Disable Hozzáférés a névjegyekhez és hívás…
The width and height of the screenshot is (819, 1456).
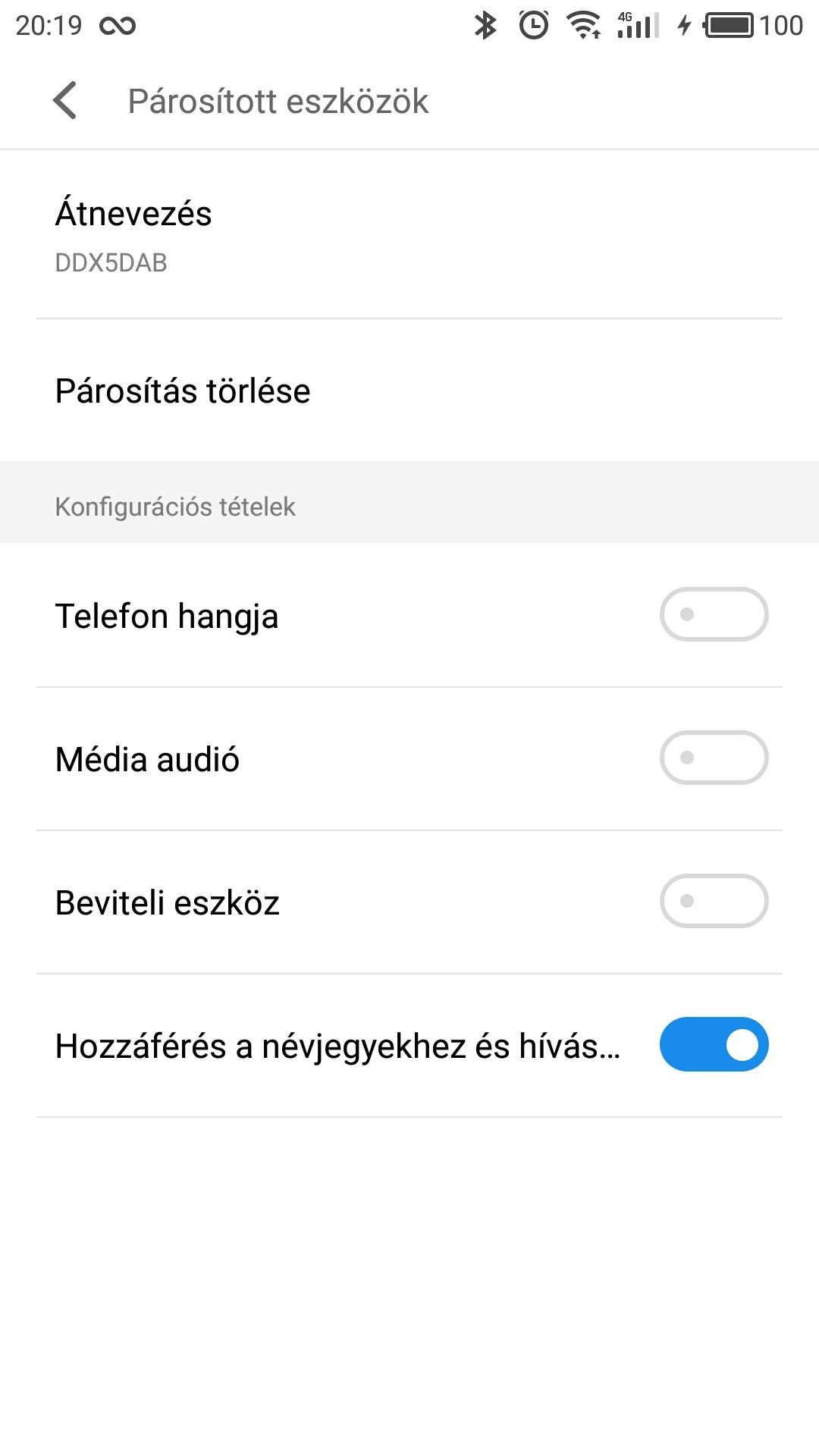(714, 1044)
